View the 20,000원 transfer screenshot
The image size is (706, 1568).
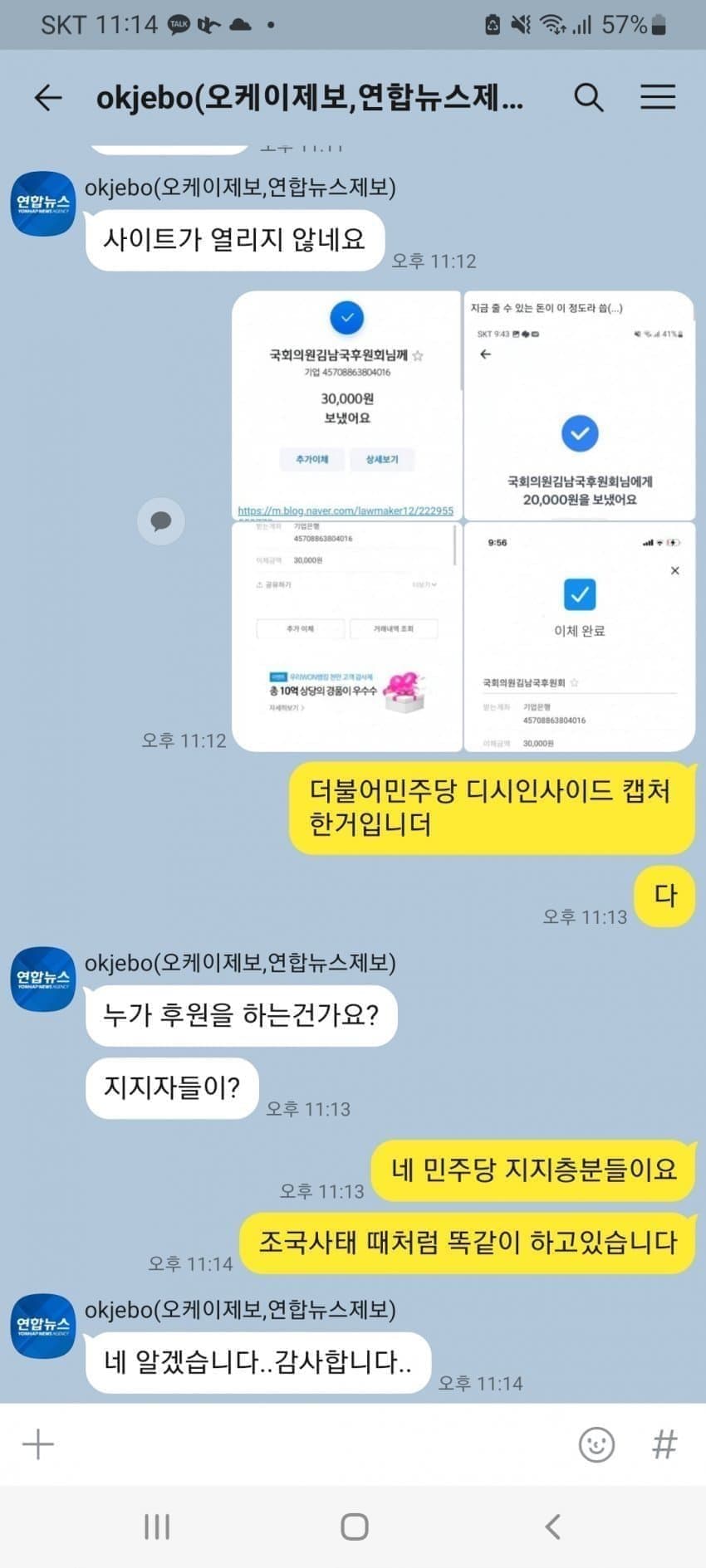coord(579,404)
